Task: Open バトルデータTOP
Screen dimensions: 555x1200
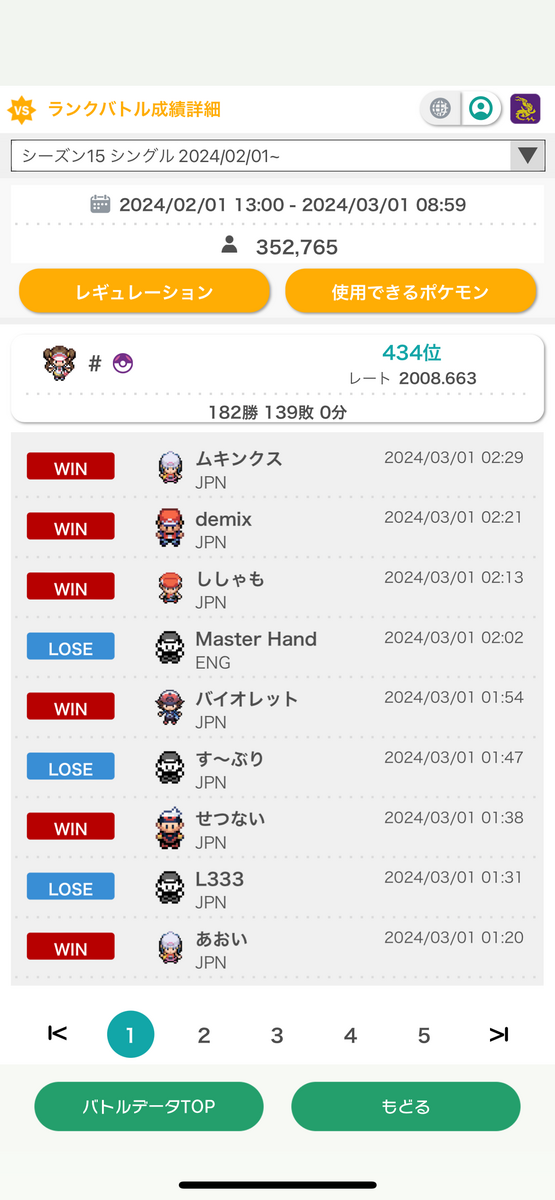Action: point(149,1106)
